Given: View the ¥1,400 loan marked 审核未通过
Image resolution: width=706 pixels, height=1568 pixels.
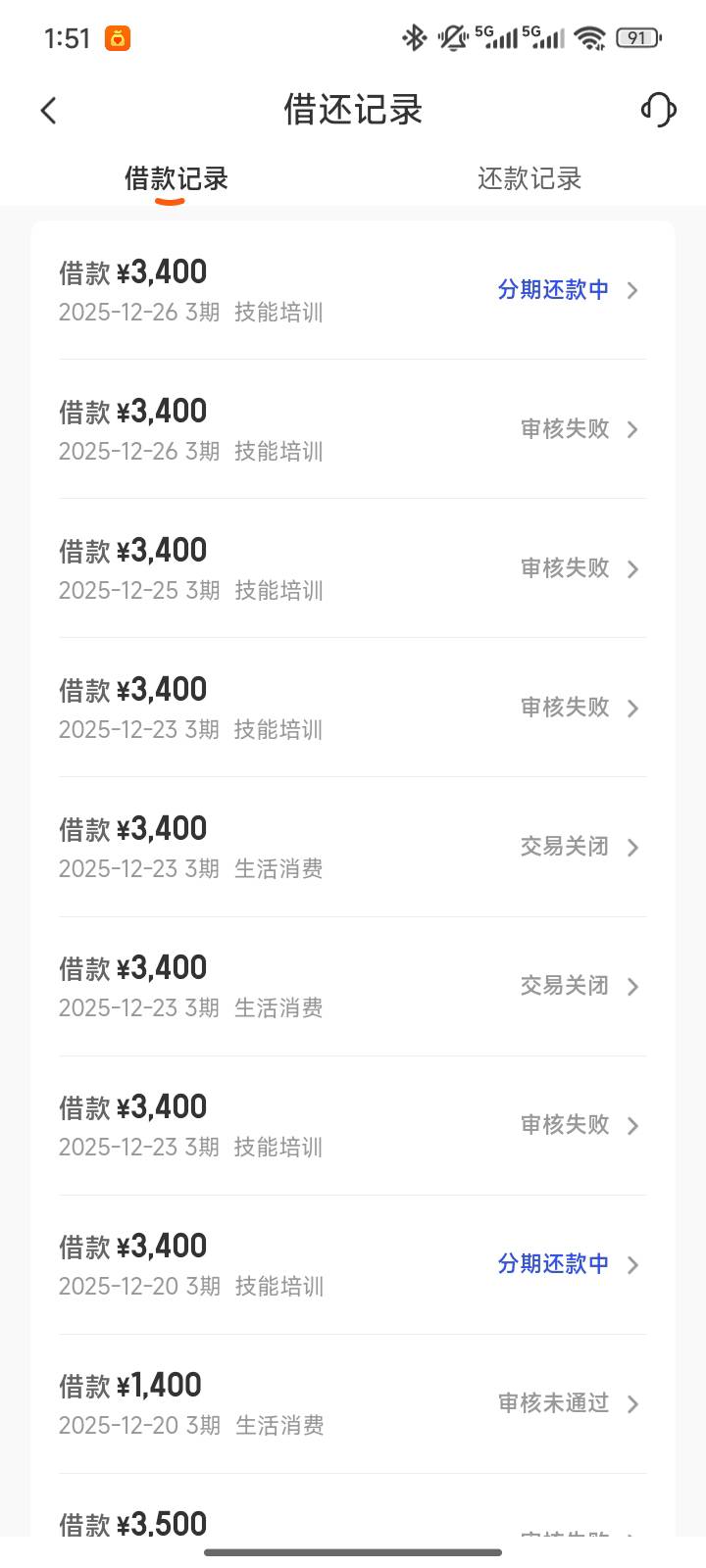Looking at the screenshot, I should pyautogui.click(x=353, y=1403).
